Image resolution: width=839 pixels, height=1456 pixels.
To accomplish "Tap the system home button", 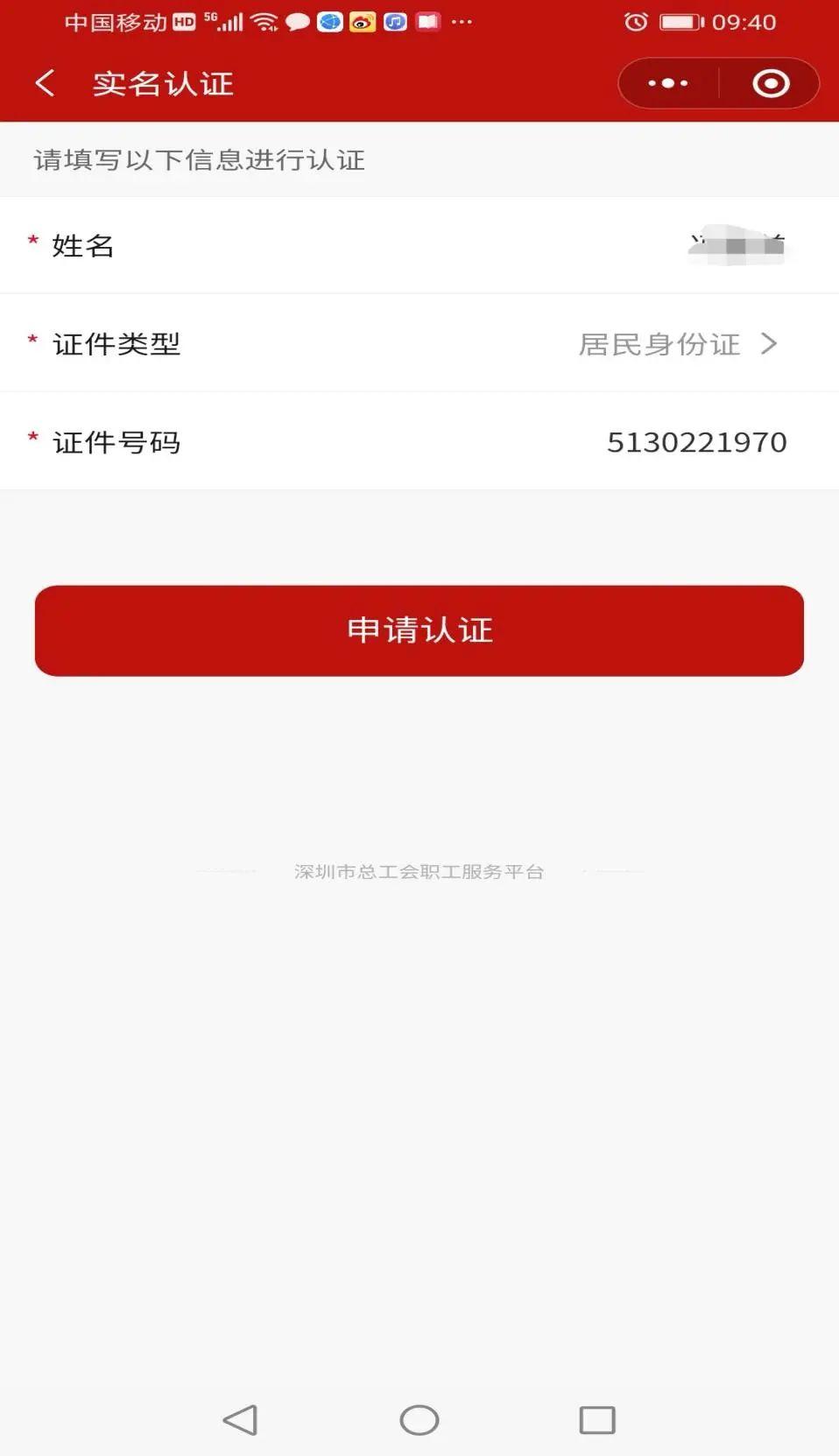I will (419, 1419).
